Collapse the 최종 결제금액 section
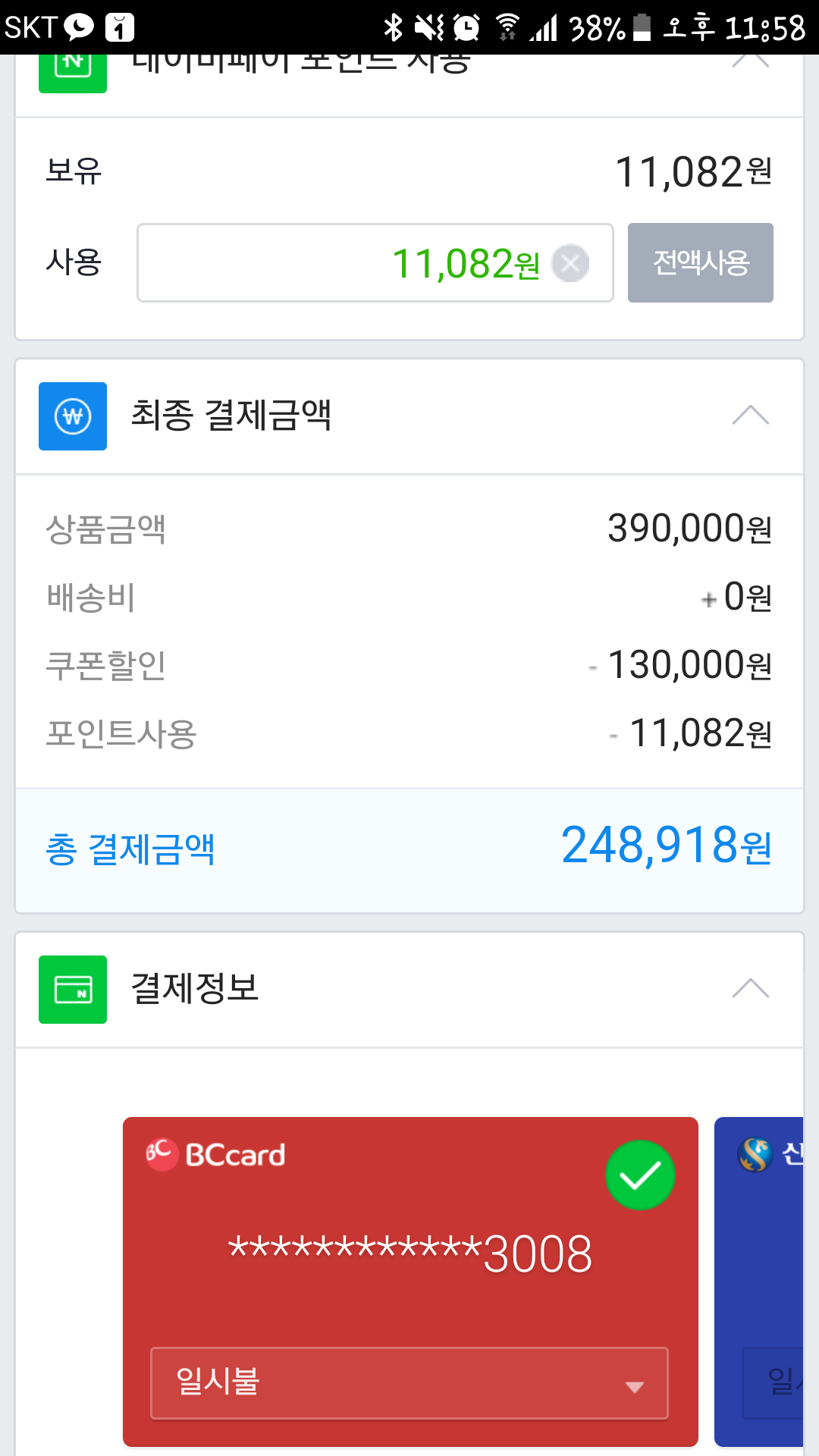819x1456 pixels. [x=751, y=416]
